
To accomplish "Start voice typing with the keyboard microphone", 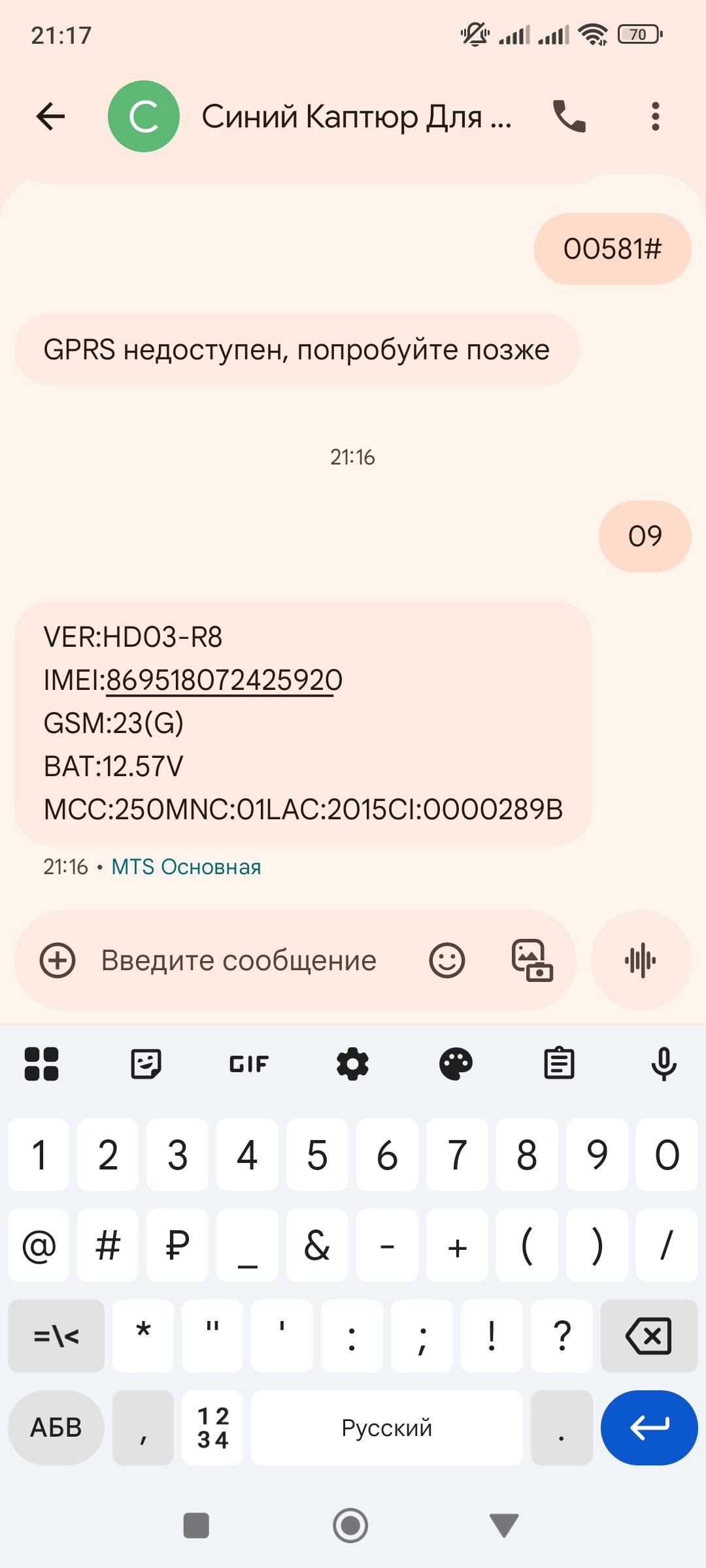I will tap(664, 1064).
